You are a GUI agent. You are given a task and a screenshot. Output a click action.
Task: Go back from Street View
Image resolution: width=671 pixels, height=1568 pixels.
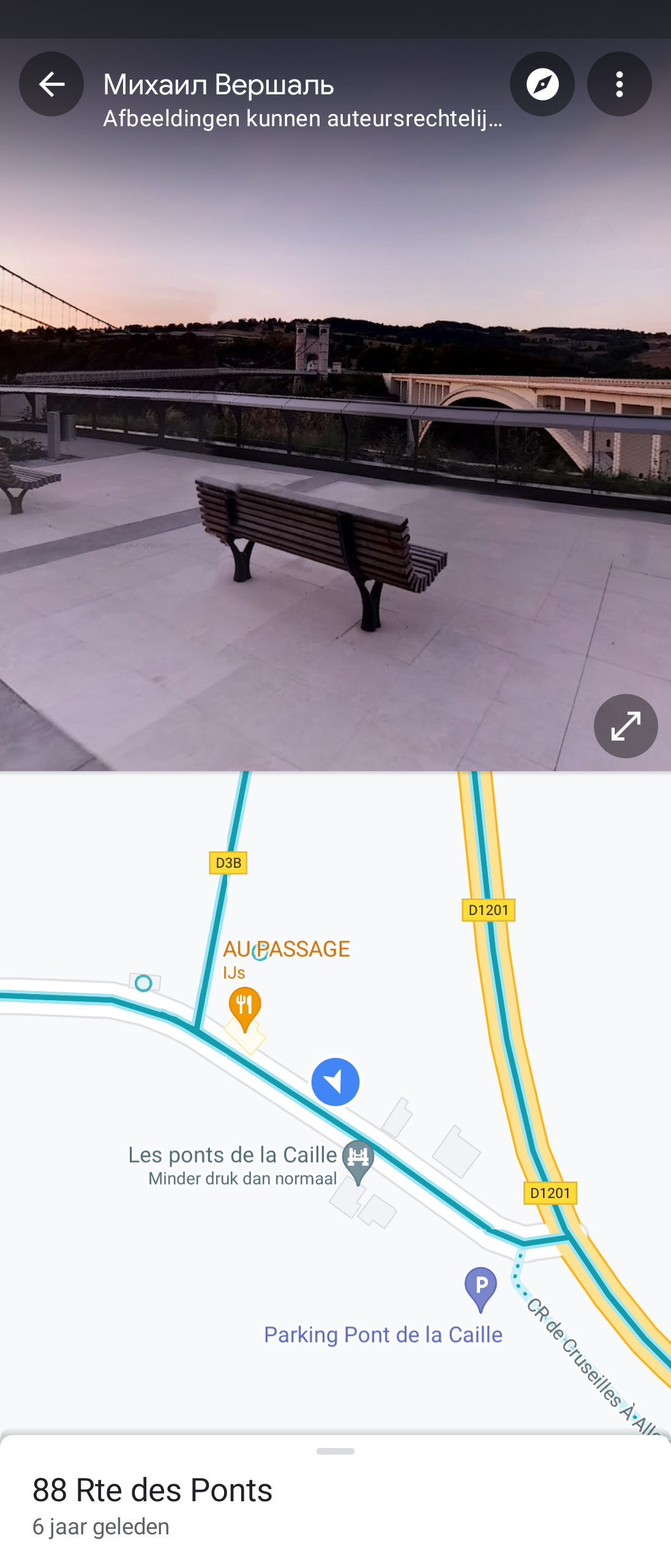pyautogui.click(x=51, y=84)
